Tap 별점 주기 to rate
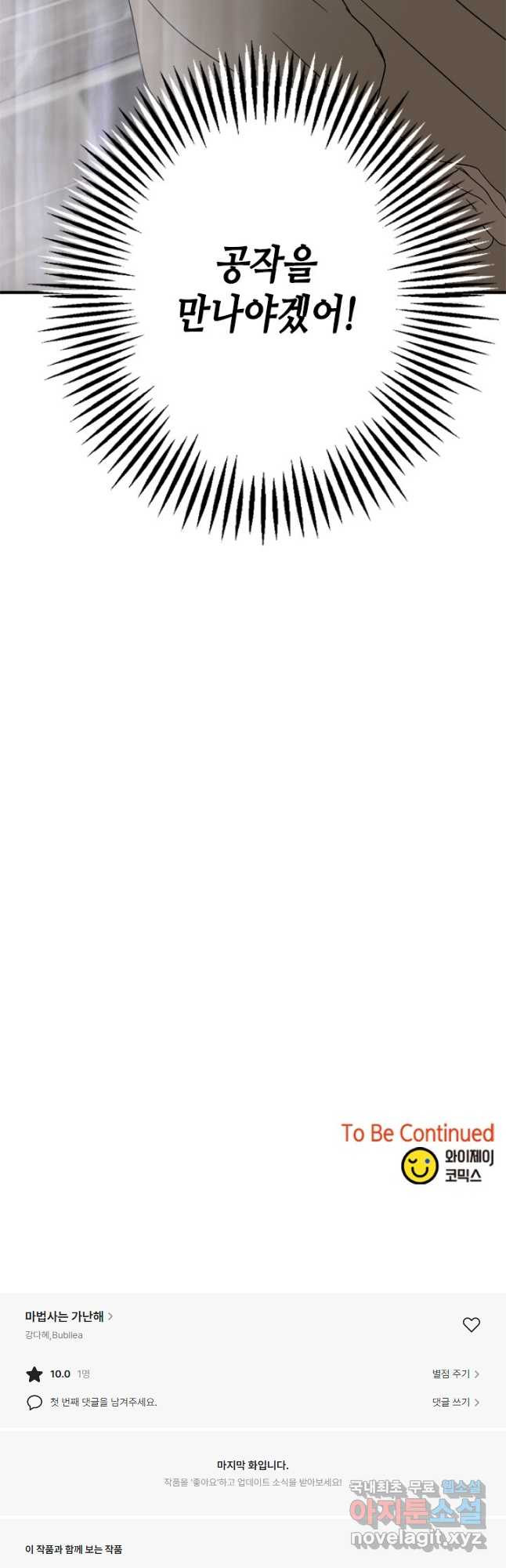This screenshot has height=1568, width=506. [x=455, y=1374]
